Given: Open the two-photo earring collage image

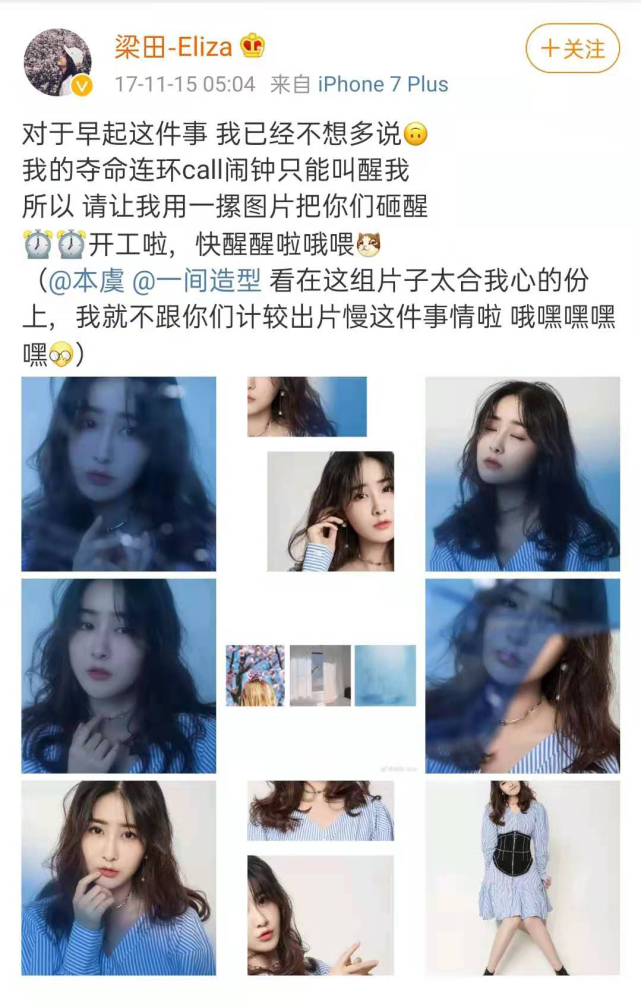Looking at the screenshot, I should pos(320,474).
